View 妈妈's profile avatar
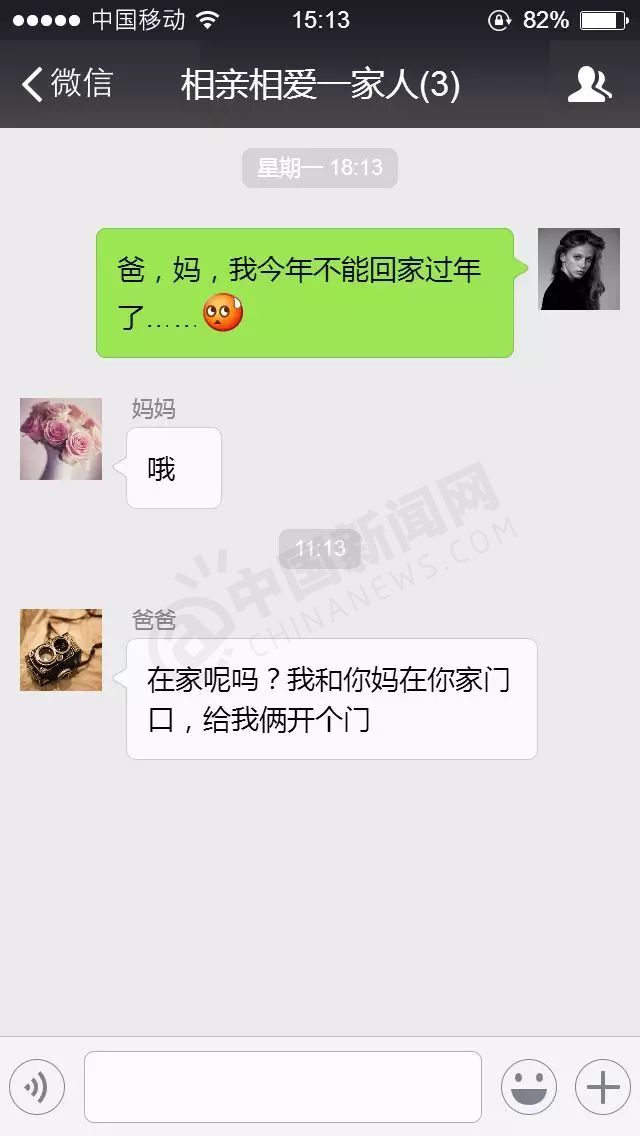Image resolution: width=640 pixels, height=1136 pixels. point(61,439)
